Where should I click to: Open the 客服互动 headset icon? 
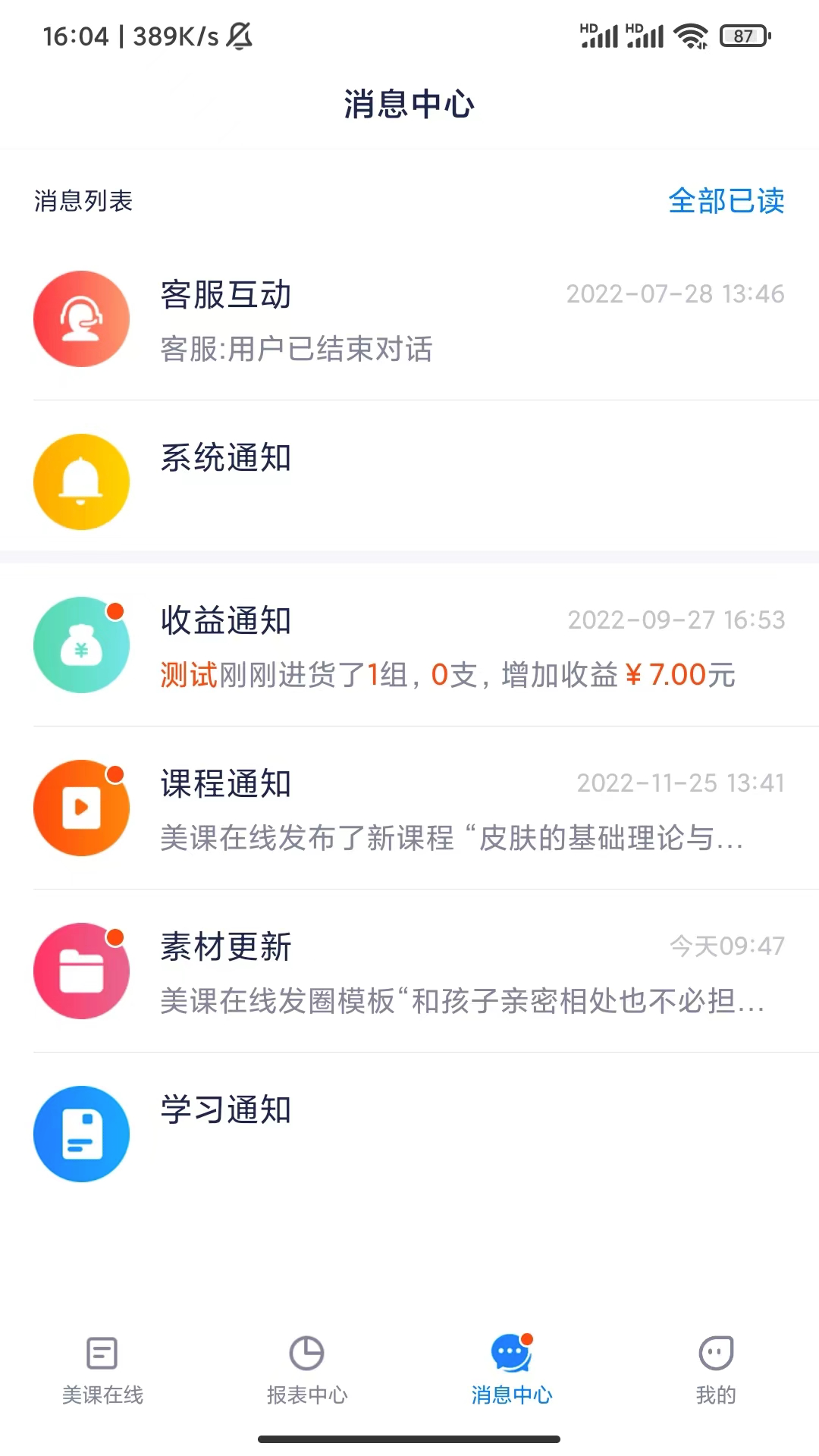81,318
